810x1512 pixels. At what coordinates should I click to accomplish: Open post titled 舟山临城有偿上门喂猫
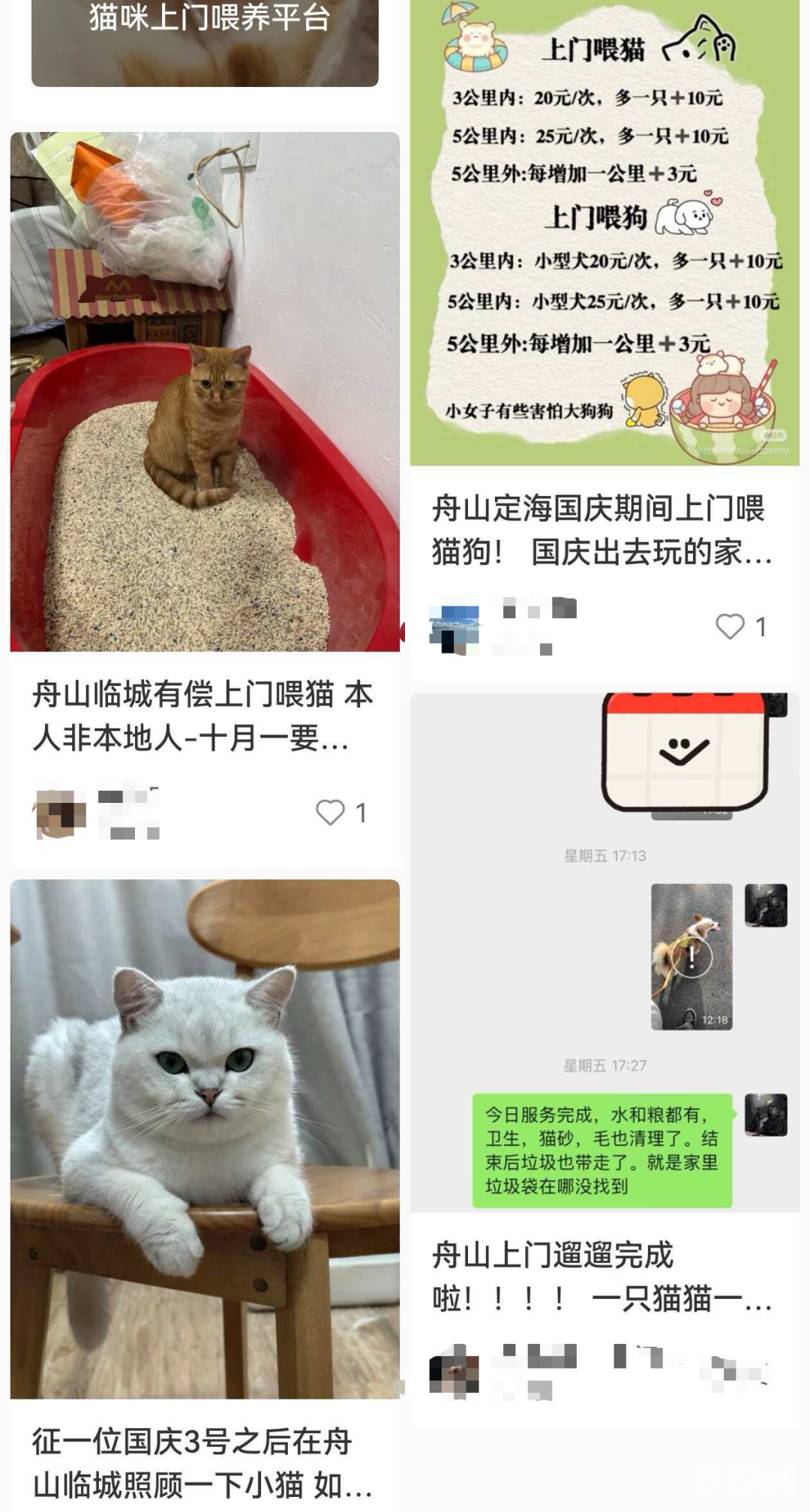click(x=202, y=715)
